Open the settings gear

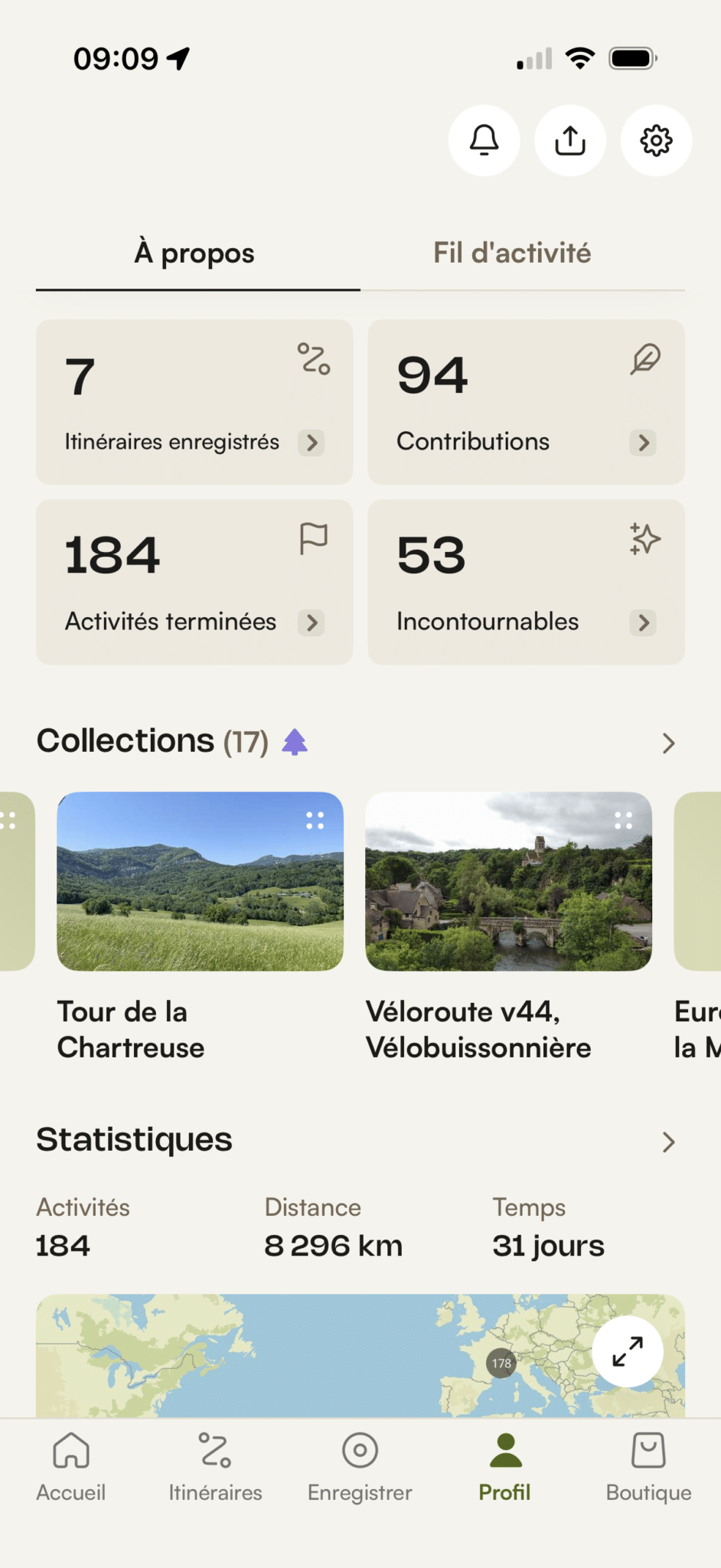656,141
